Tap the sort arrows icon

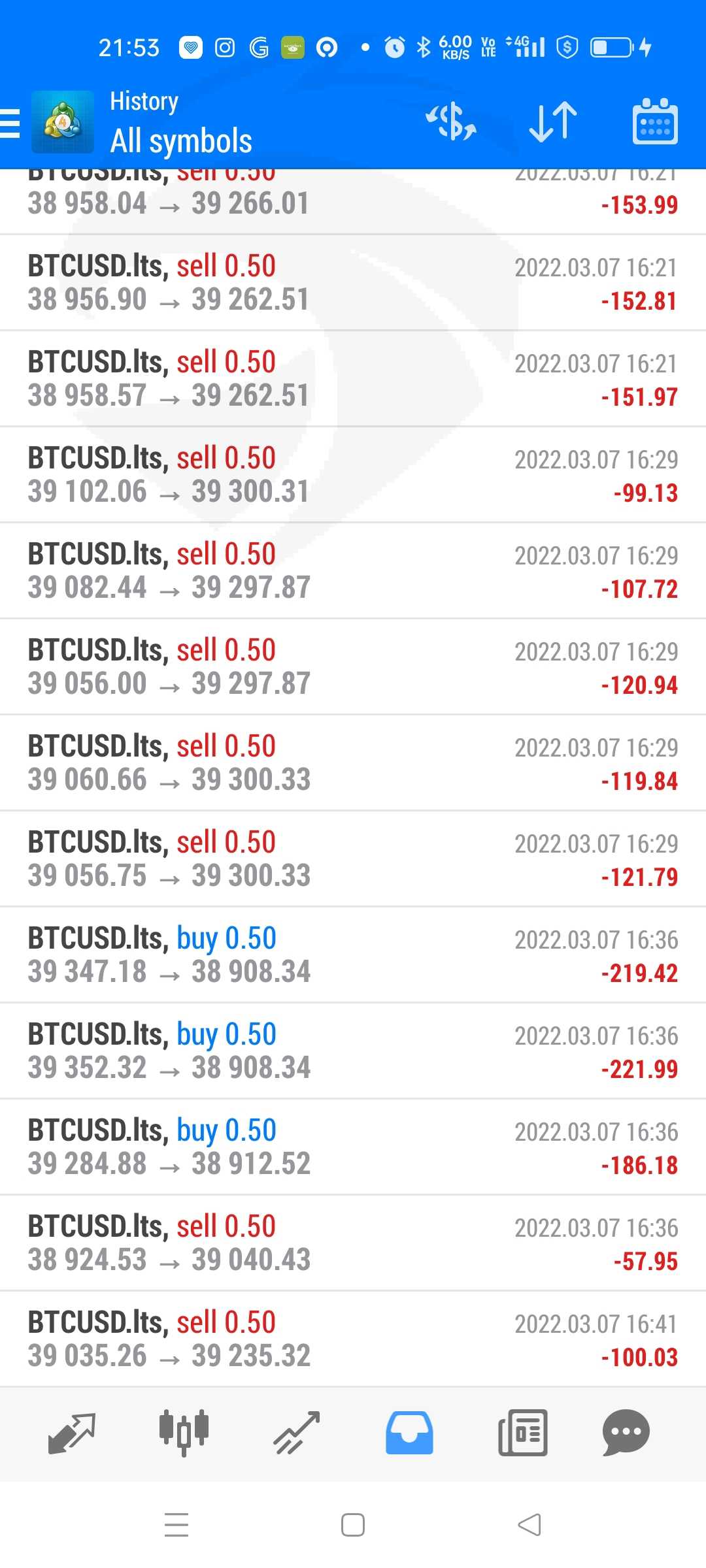[x=553, y=122]
